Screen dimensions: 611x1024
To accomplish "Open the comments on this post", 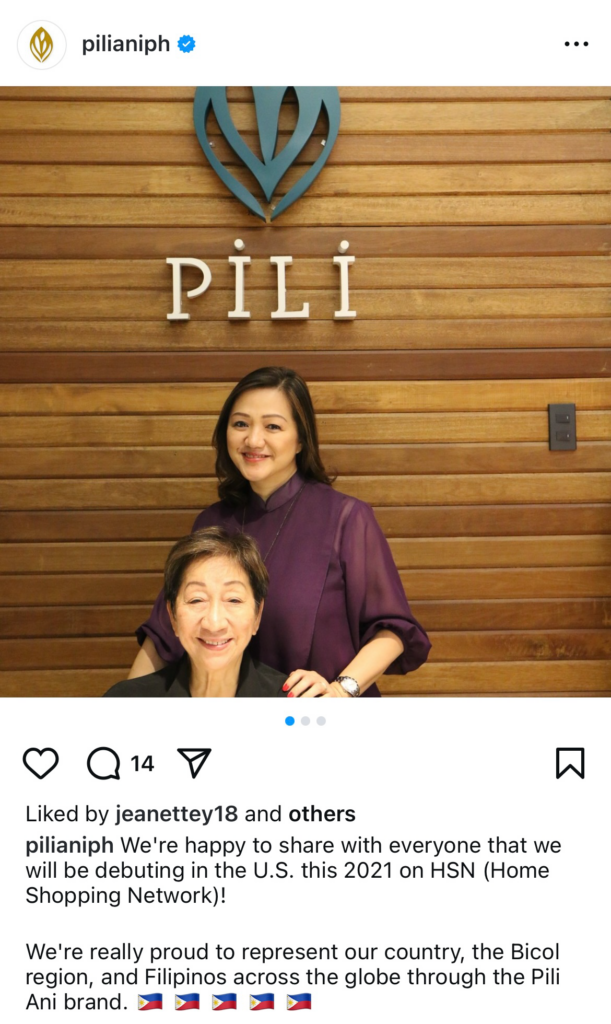I will coord(104,763).
